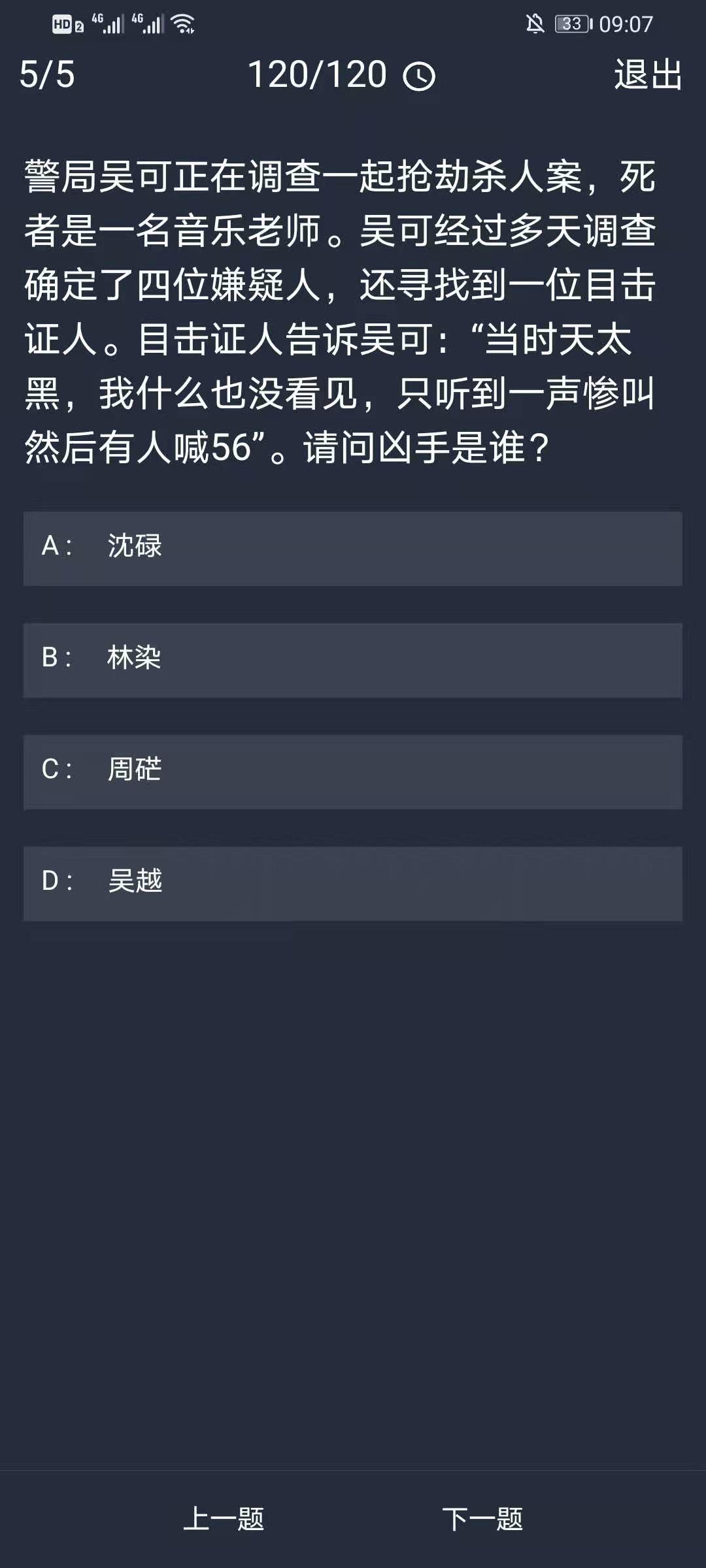Go back with 上一题
Image resolution: width=706 pixels, height=1568 pixels.
[x=224, y=1518]
